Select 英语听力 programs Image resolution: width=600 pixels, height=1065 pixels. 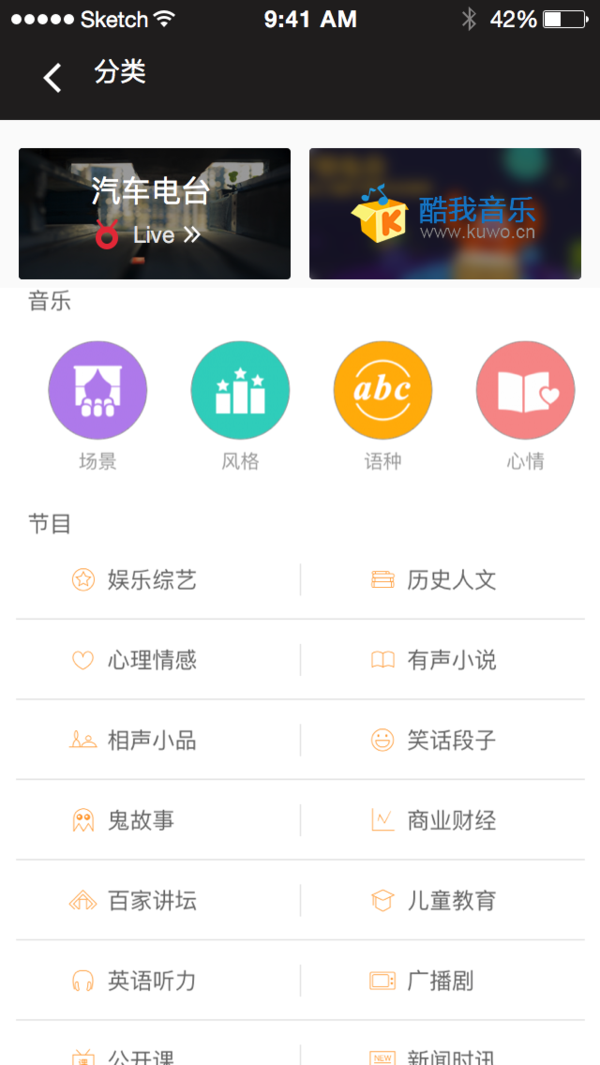point(152,981)
